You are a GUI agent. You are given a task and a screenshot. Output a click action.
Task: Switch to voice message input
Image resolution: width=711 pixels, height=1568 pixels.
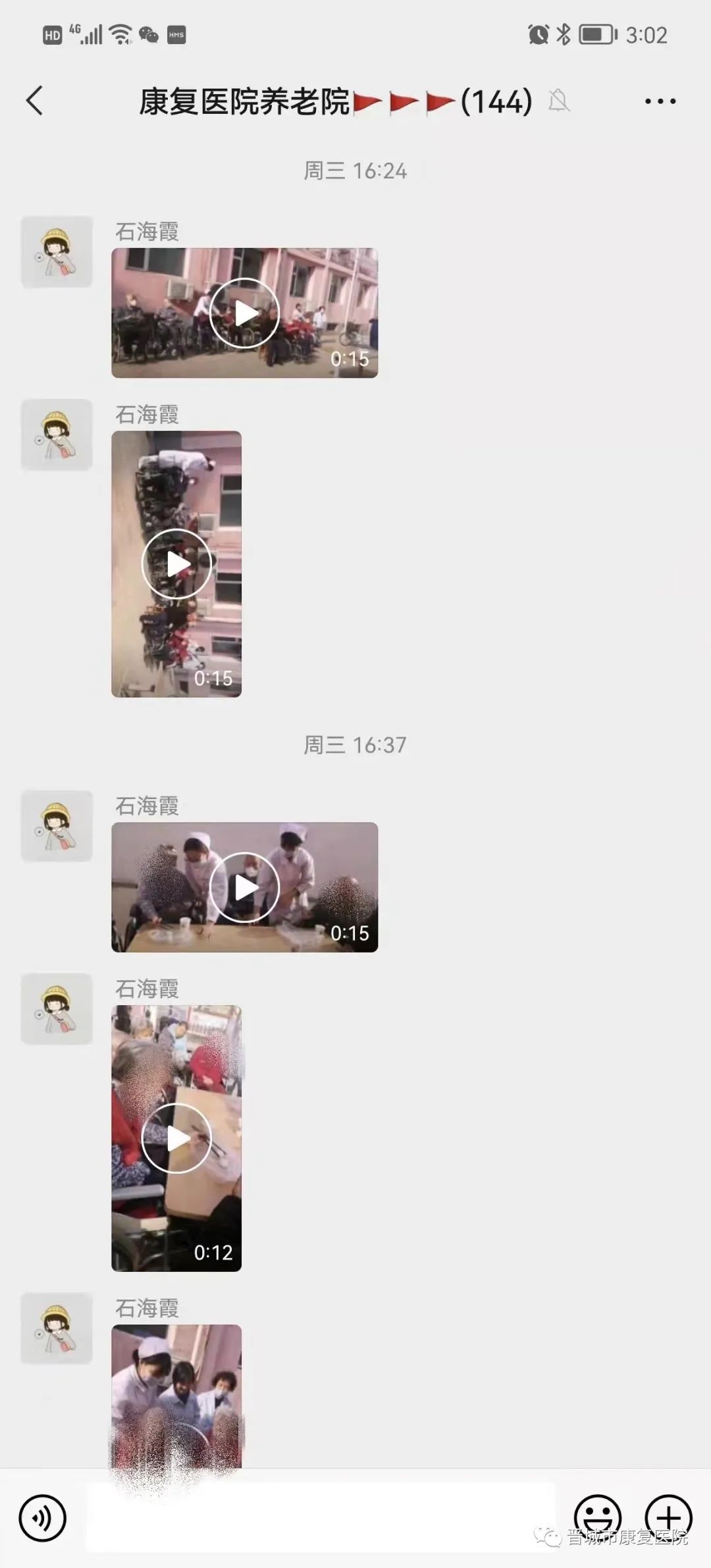[43, 1519]
